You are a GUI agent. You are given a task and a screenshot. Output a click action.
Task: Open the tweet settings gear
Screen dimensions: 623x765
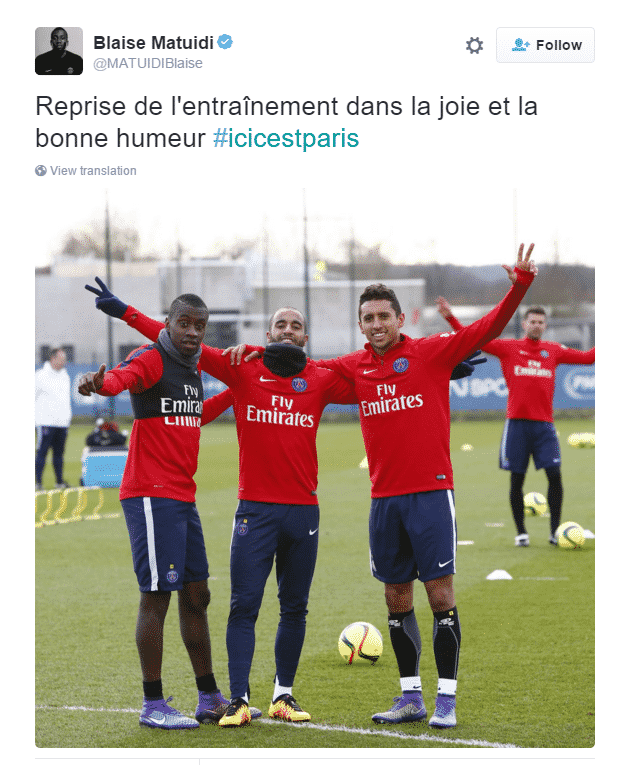coord(474,45)
